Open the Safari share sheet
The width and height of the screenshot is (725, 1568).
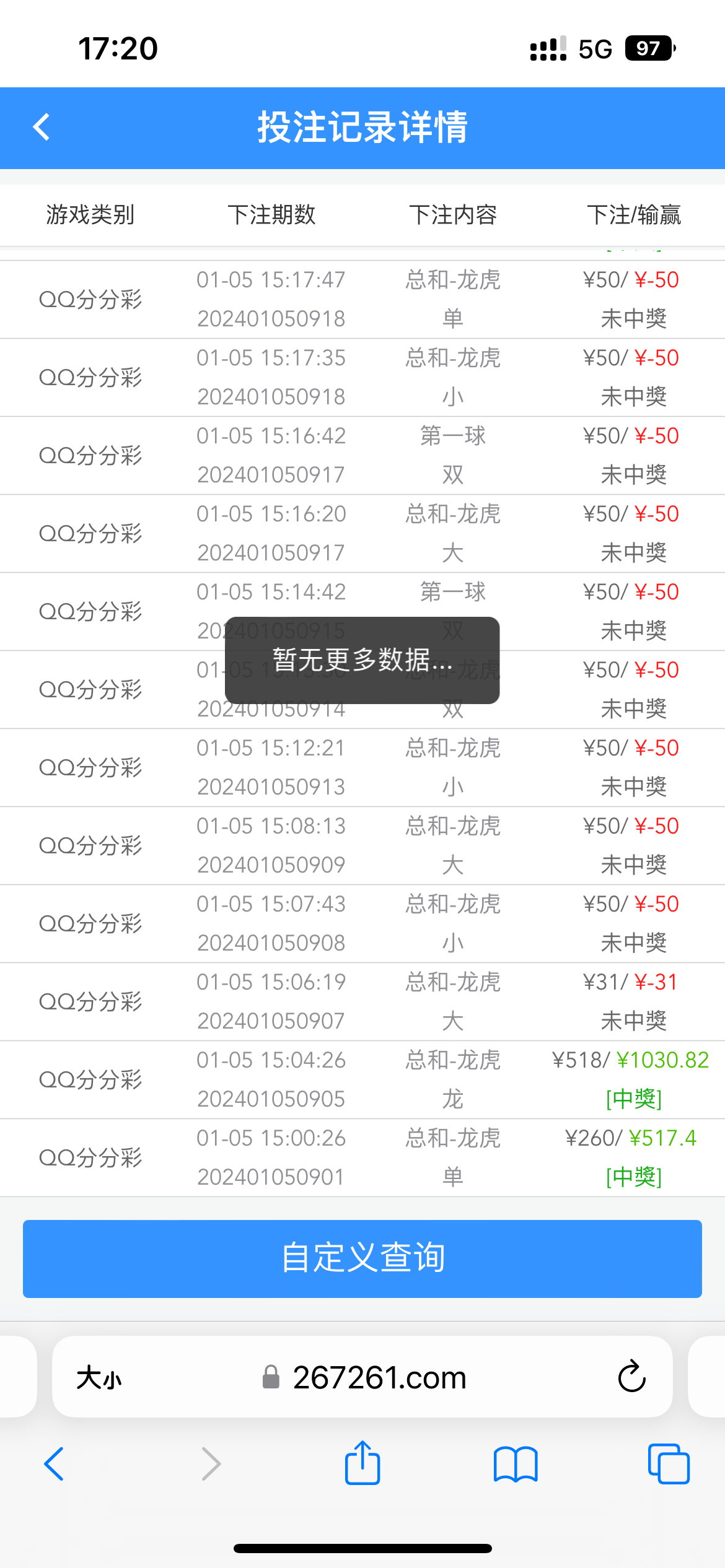click(x=362, y=1463)
